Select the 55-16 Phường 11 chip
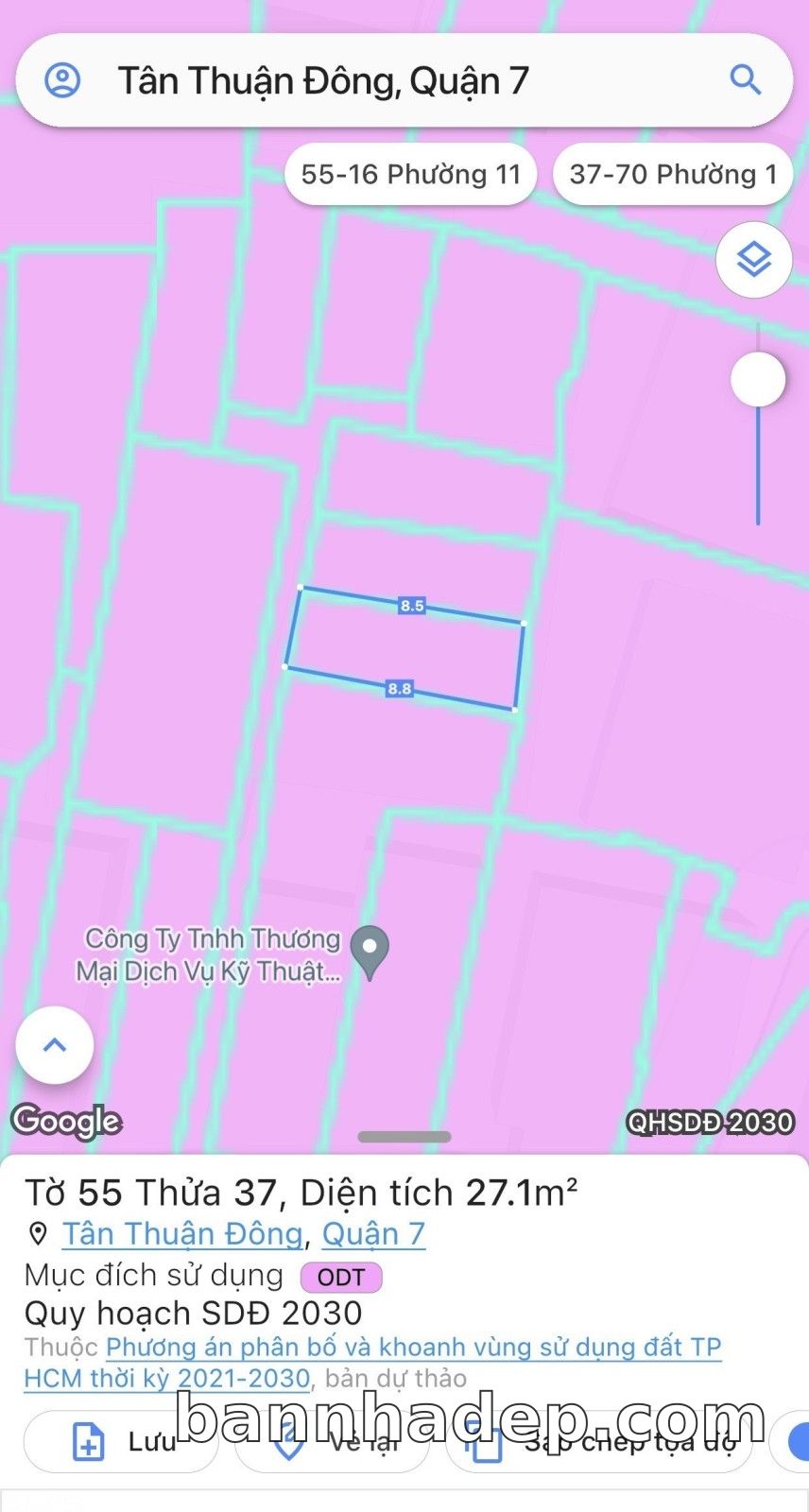Screen dimensions: 809x1512 click(410, 174)
